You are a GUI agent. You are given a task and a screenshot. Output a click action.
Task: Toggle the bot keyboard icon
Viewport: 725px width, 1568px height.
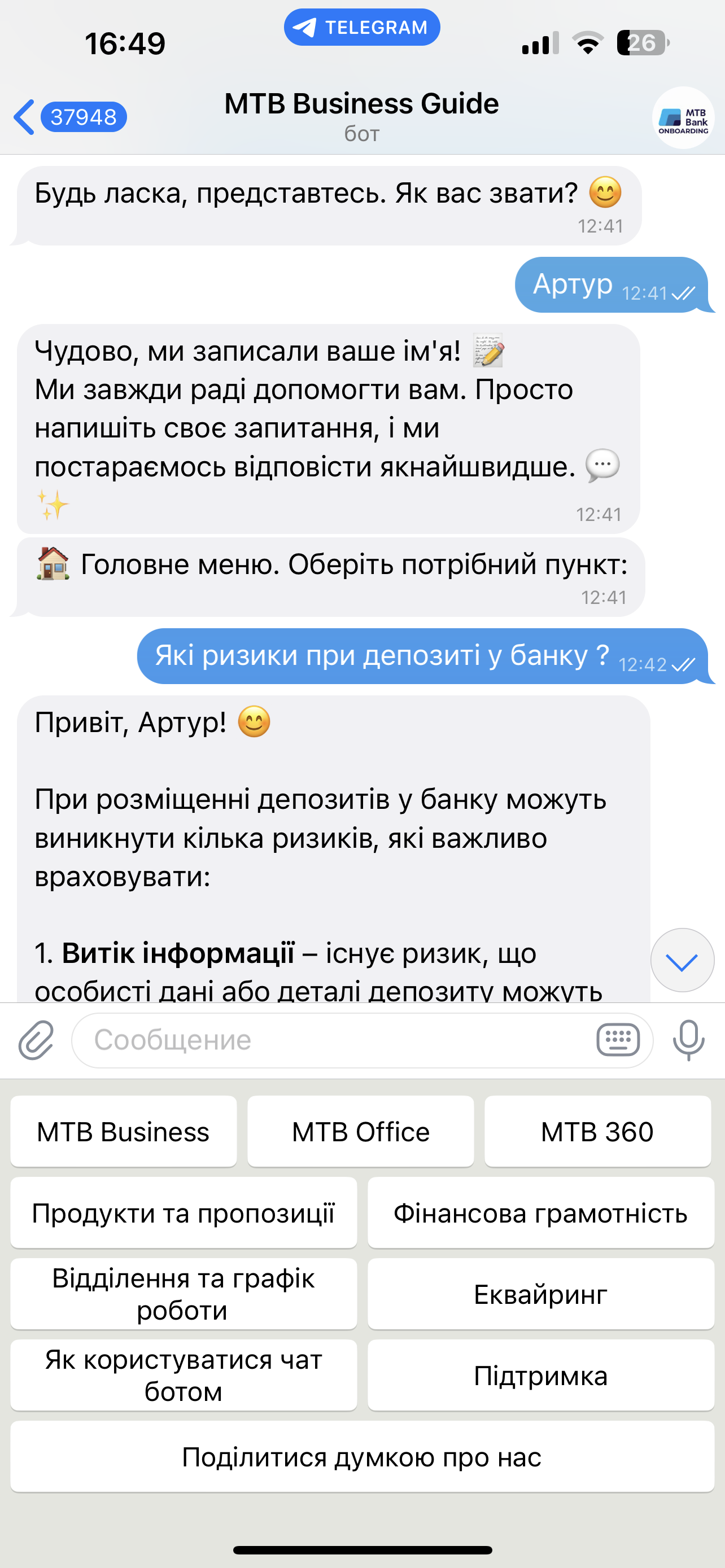617,1040
